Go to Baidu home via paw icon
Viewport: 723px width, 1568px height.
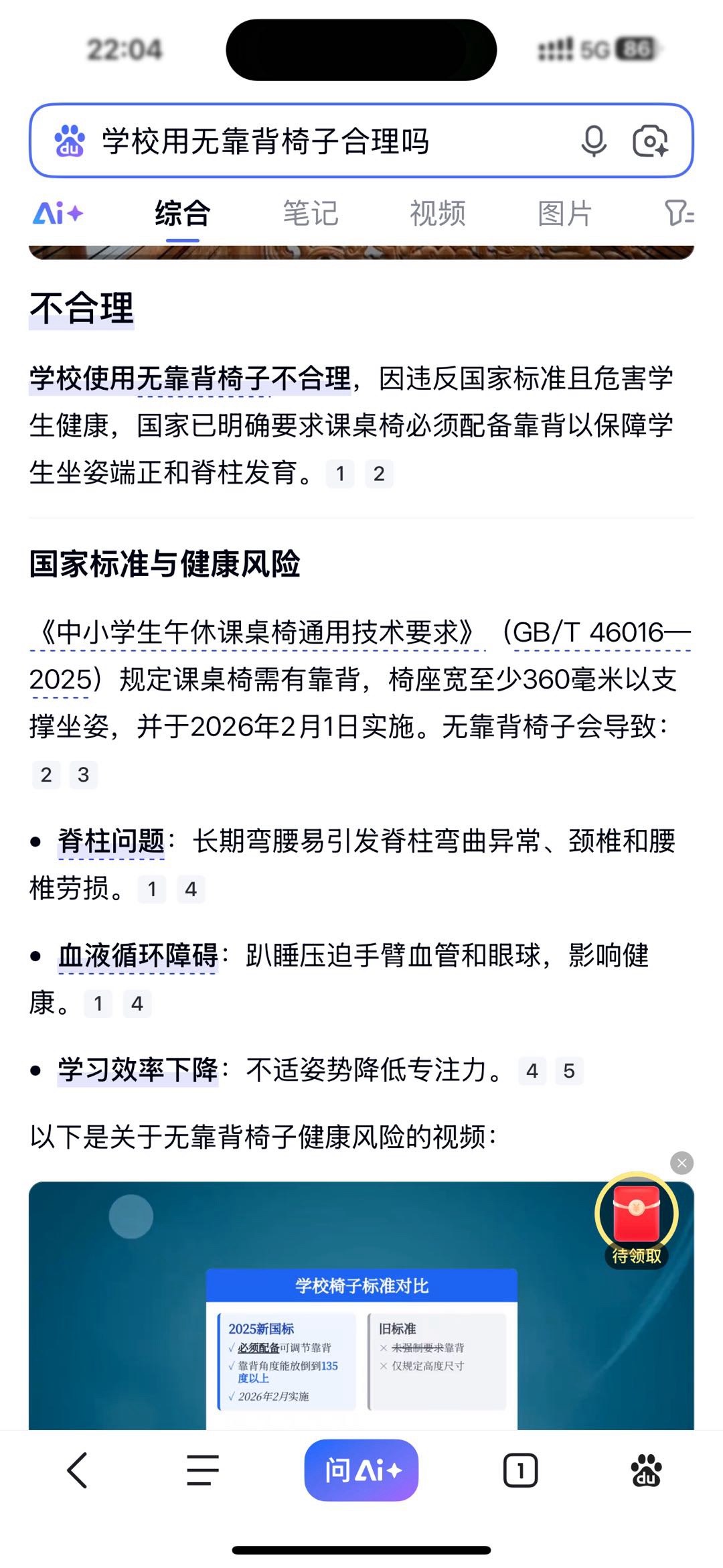pos(646,1470)
